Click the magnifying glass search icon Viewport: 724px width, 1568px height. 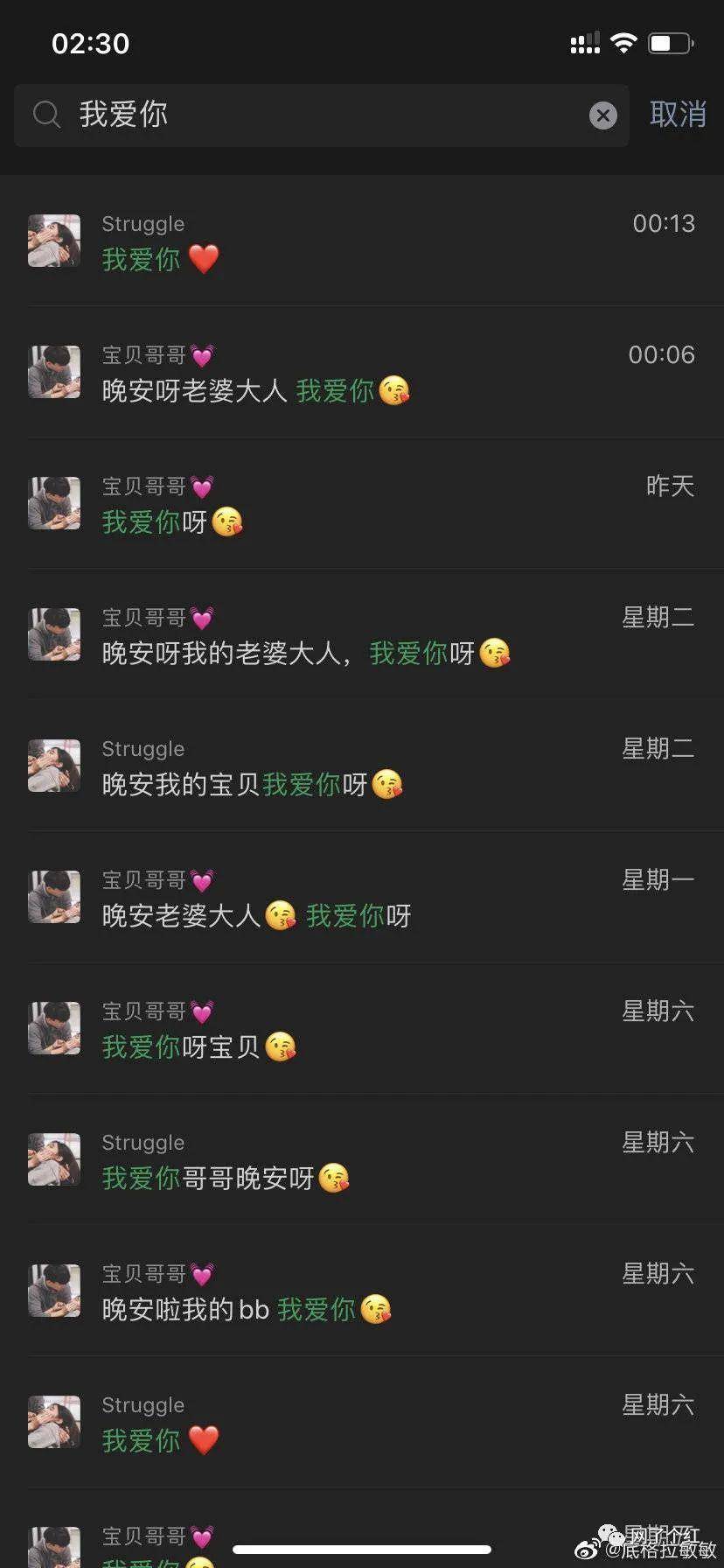tap(46, 115)
